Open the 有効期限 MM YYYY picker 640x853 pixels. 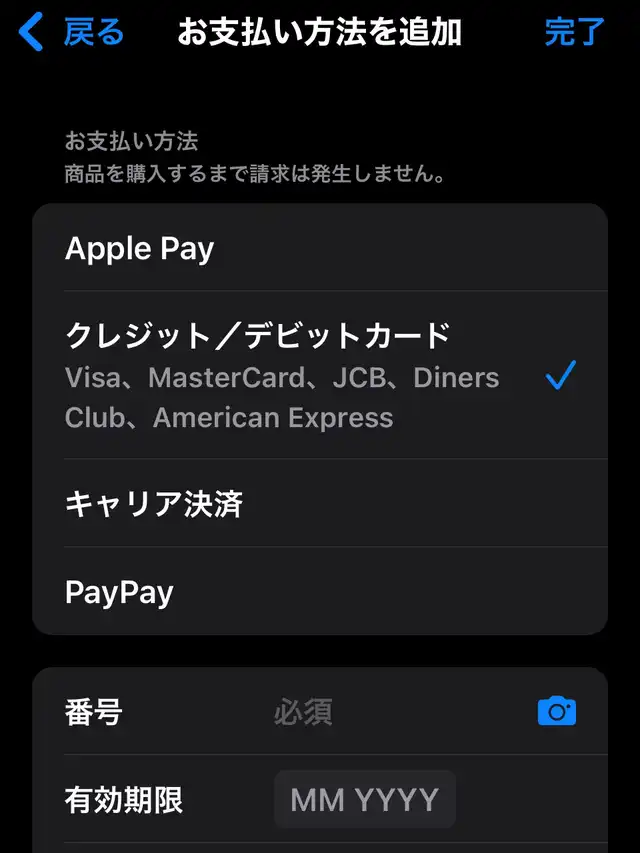click(x=365, y=800)
